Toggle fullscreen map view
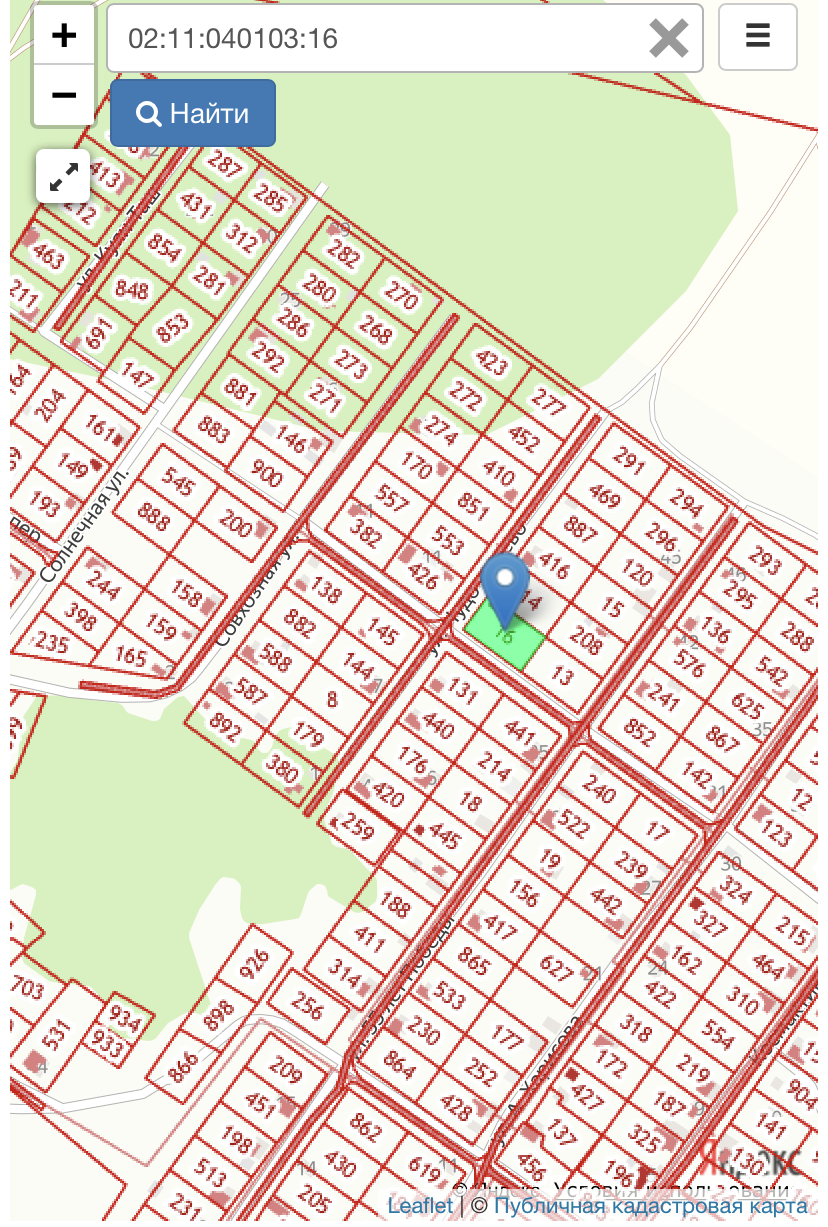The height and width of the screenshot is (1227, 828). (x=63, y=177)
